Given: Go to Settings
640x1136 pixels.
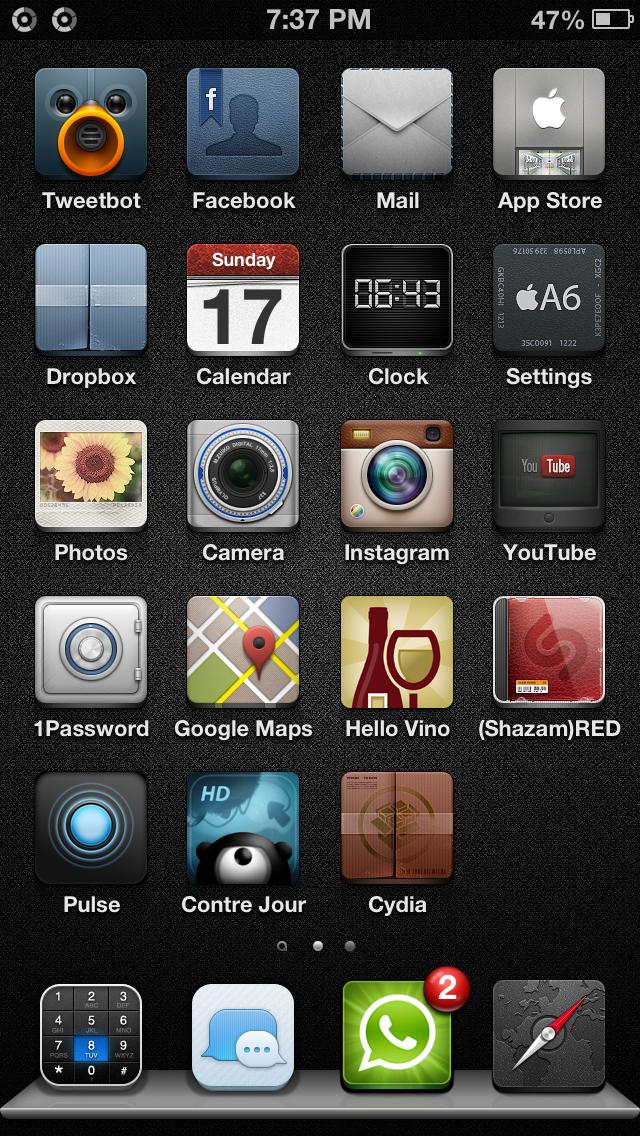Looking at the screenshot, I should coord(549,299).
